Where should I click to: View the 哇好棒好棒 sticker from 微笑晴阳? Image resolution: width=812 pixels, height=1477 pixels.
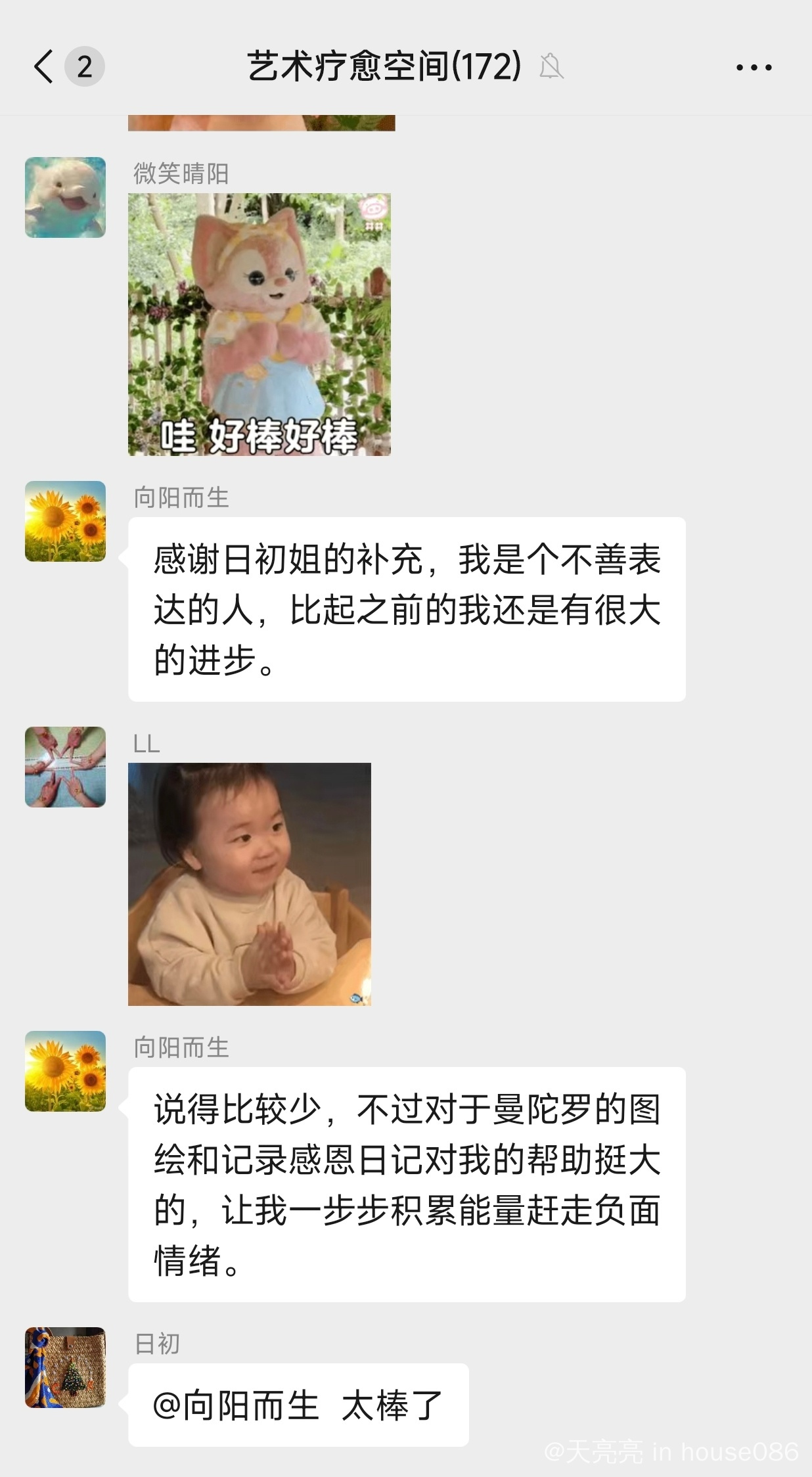pos(259,324)
